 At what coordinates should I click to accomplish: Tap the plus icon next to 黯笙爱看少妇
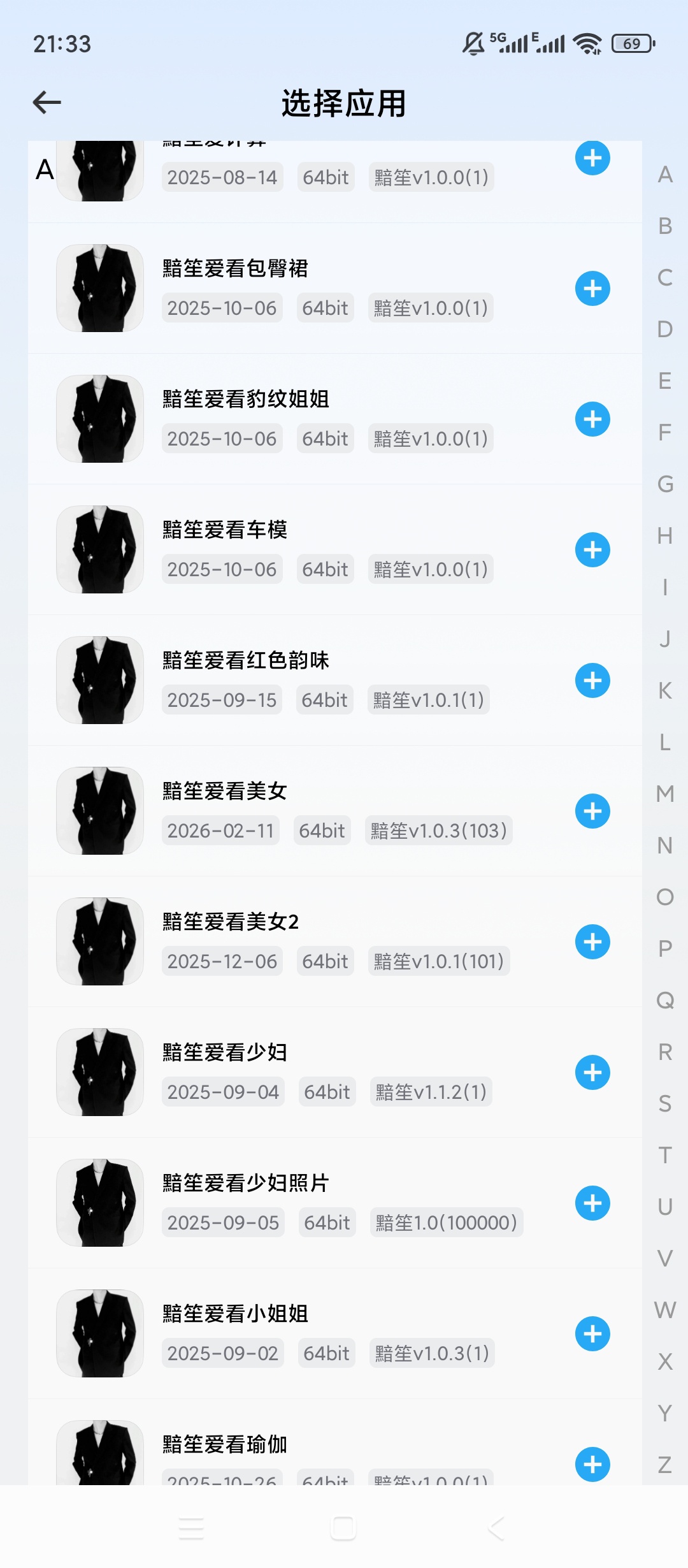point(592,1072)
